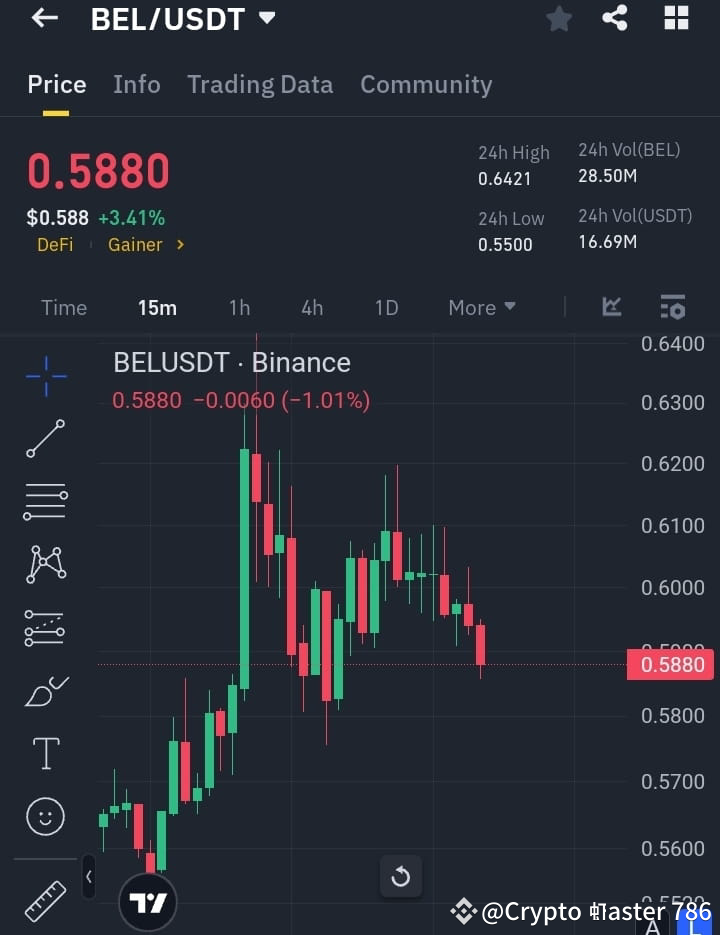Click the TradingView logo
Screen dimensions: 720x935
coord(148,901)
